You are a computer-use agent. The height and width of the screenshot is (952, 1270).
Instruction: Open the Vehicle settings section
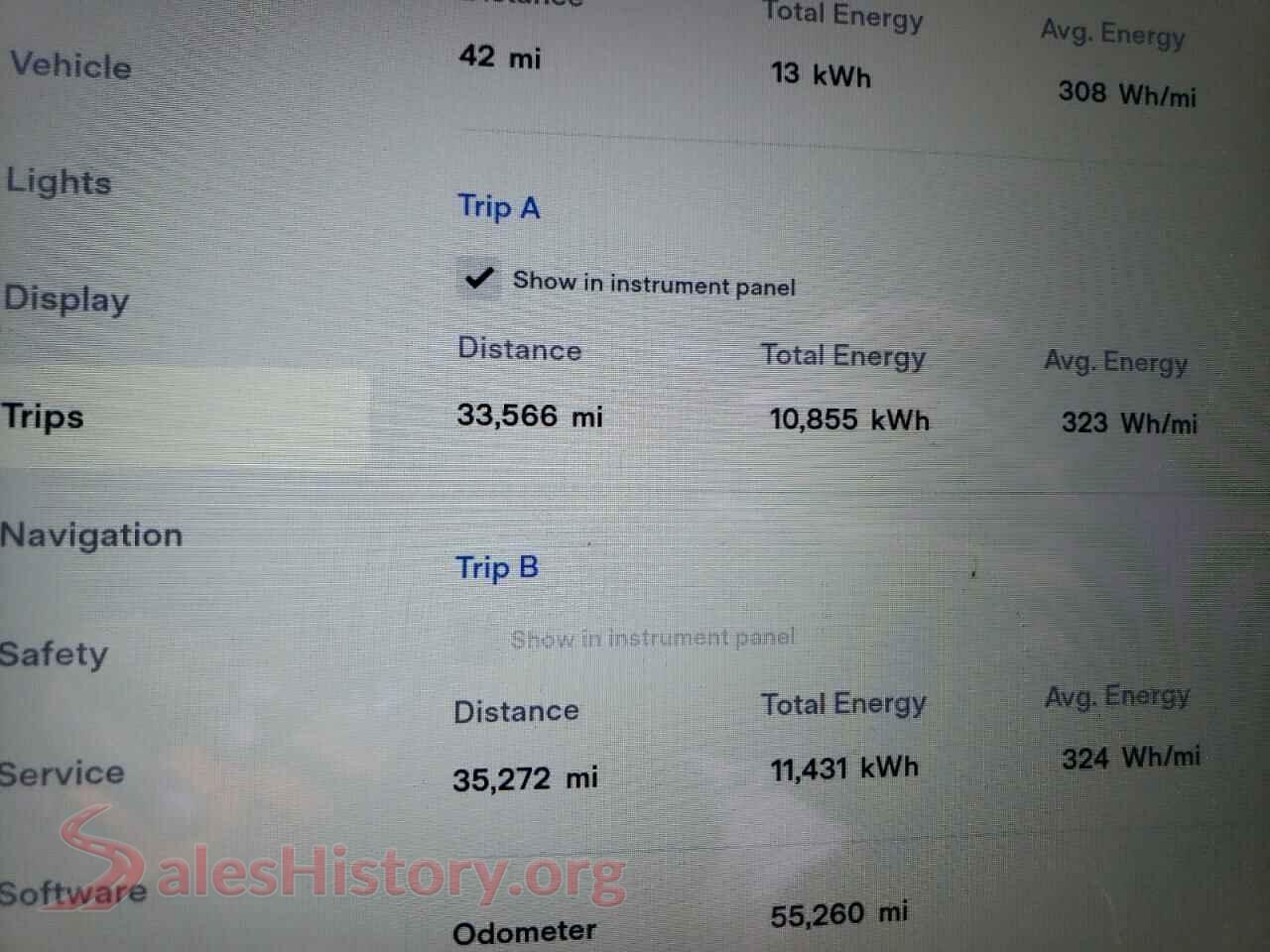pyautogui.click(x=70, y=66)
